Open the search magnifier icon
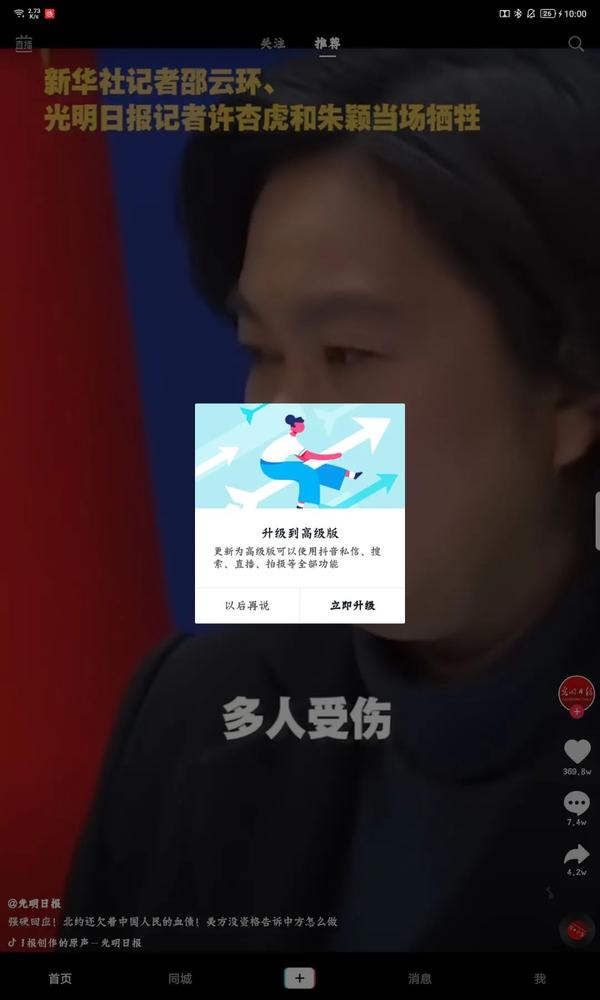 coord(576,44)
